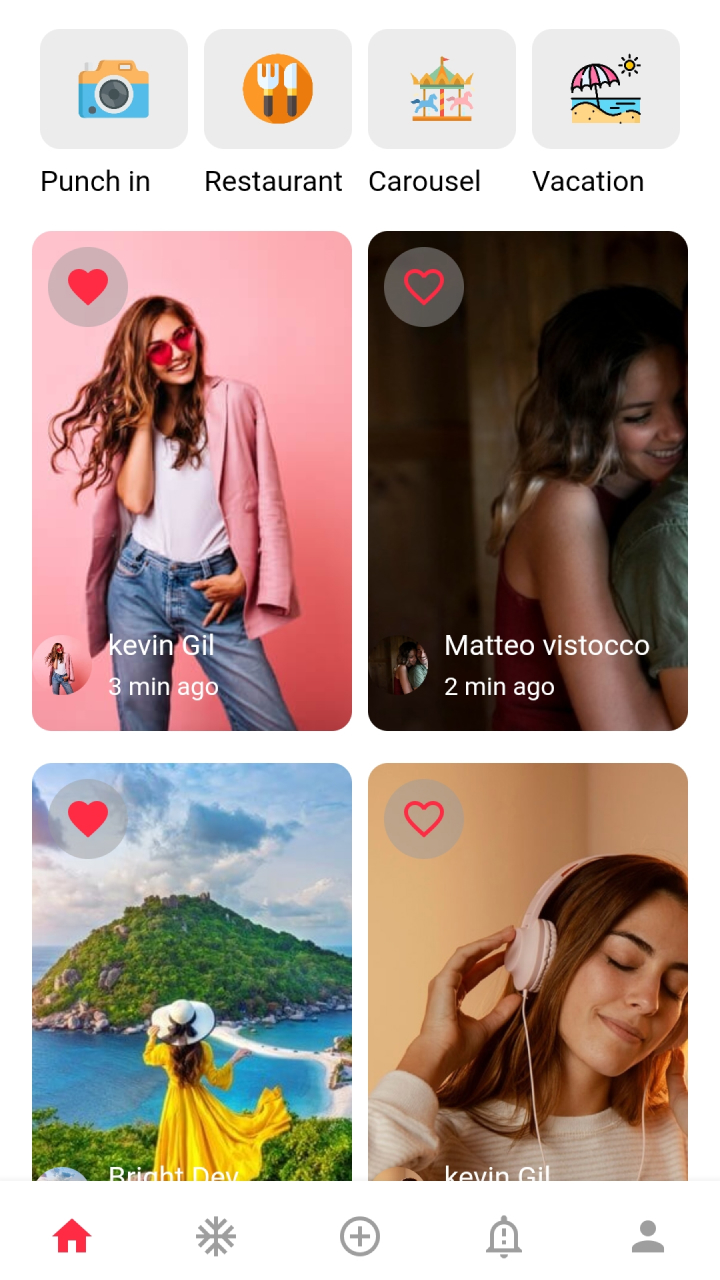
Task: Open your profile from the person icon
Action: point(648,1236)
